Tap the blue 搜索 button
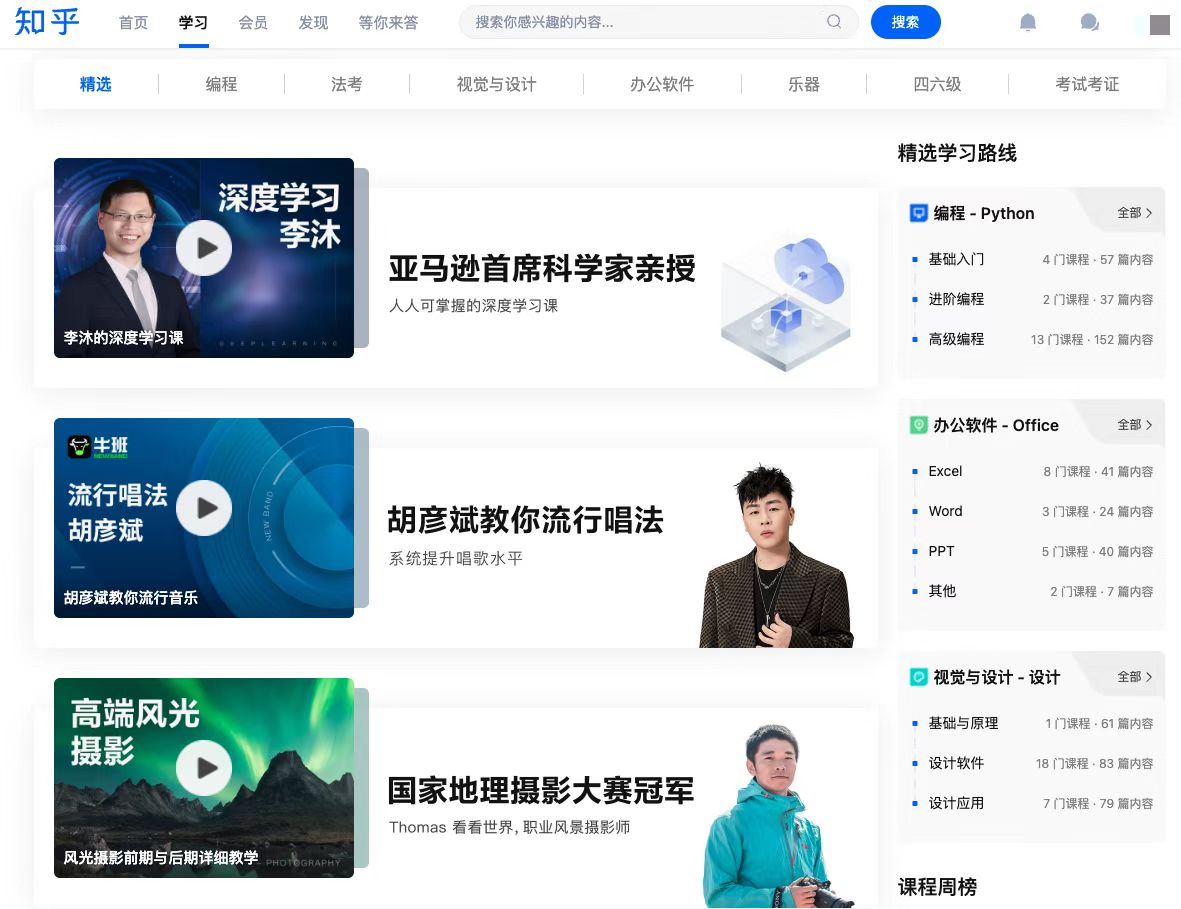 click(905, 22)
